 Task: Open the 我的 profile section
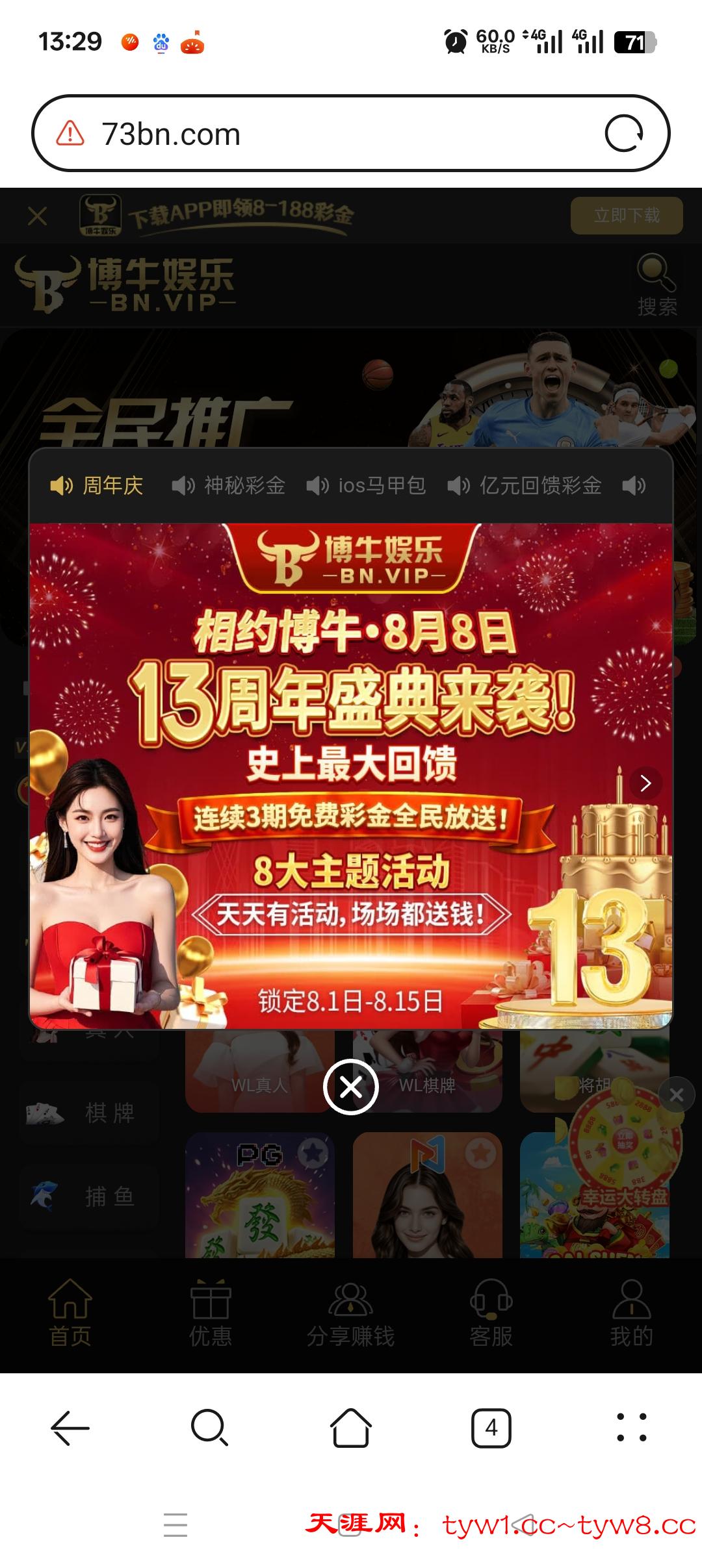[632, 1312]
